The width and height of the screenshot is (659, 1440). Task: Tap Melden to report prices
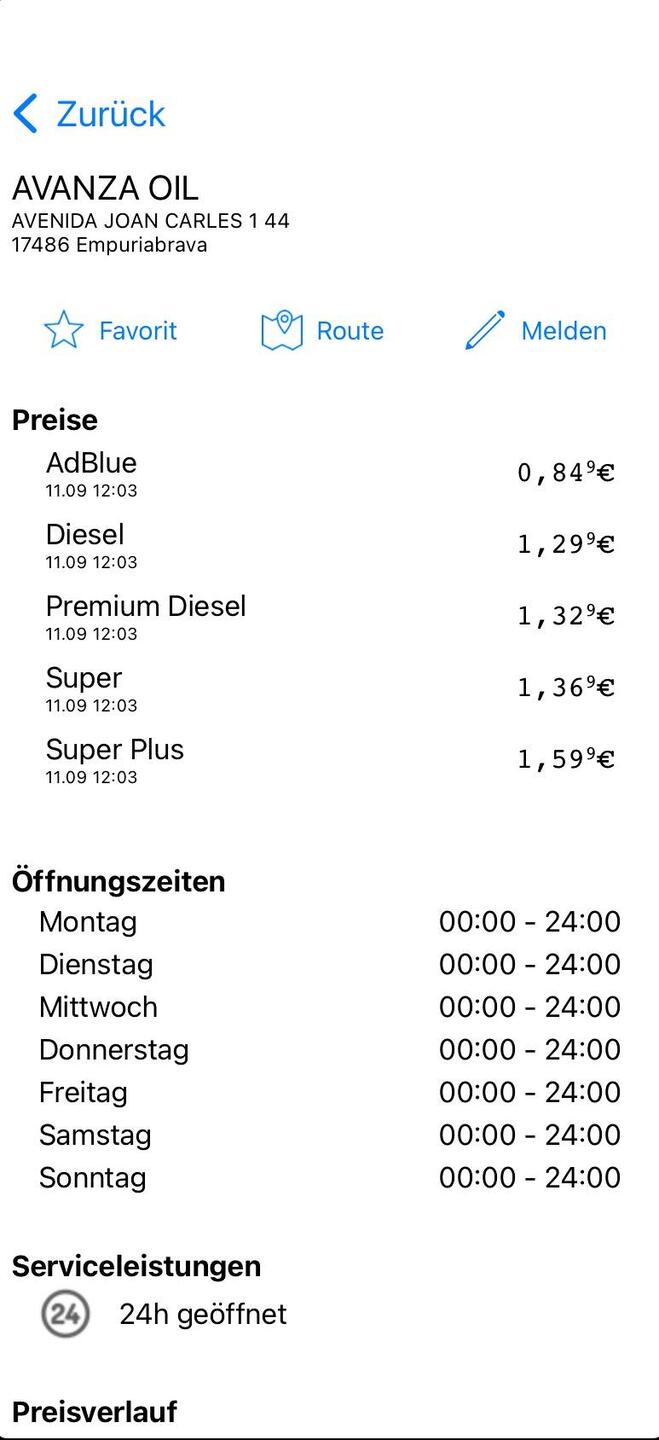[x=536, y=331]
